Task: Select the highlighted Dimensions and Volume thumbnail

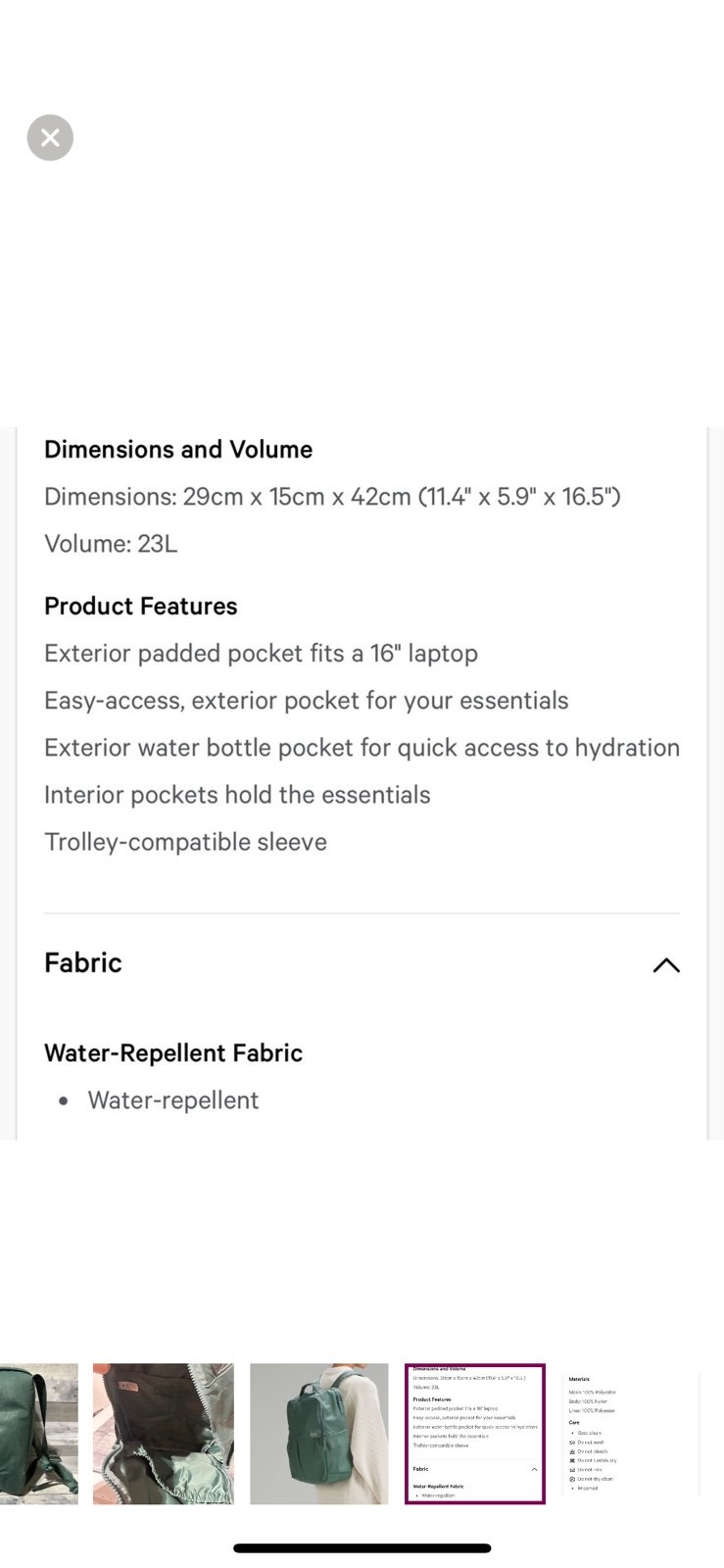Action: pyautogui.click(x=475, y=1434)
